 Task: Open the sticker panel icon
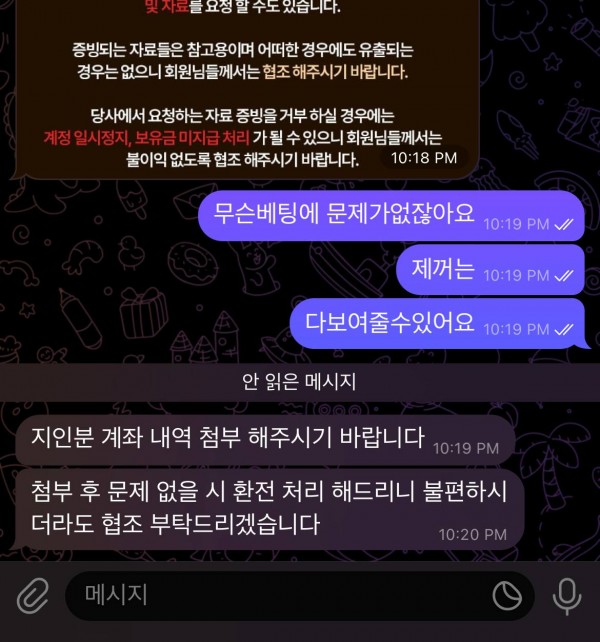click(508, 596)
